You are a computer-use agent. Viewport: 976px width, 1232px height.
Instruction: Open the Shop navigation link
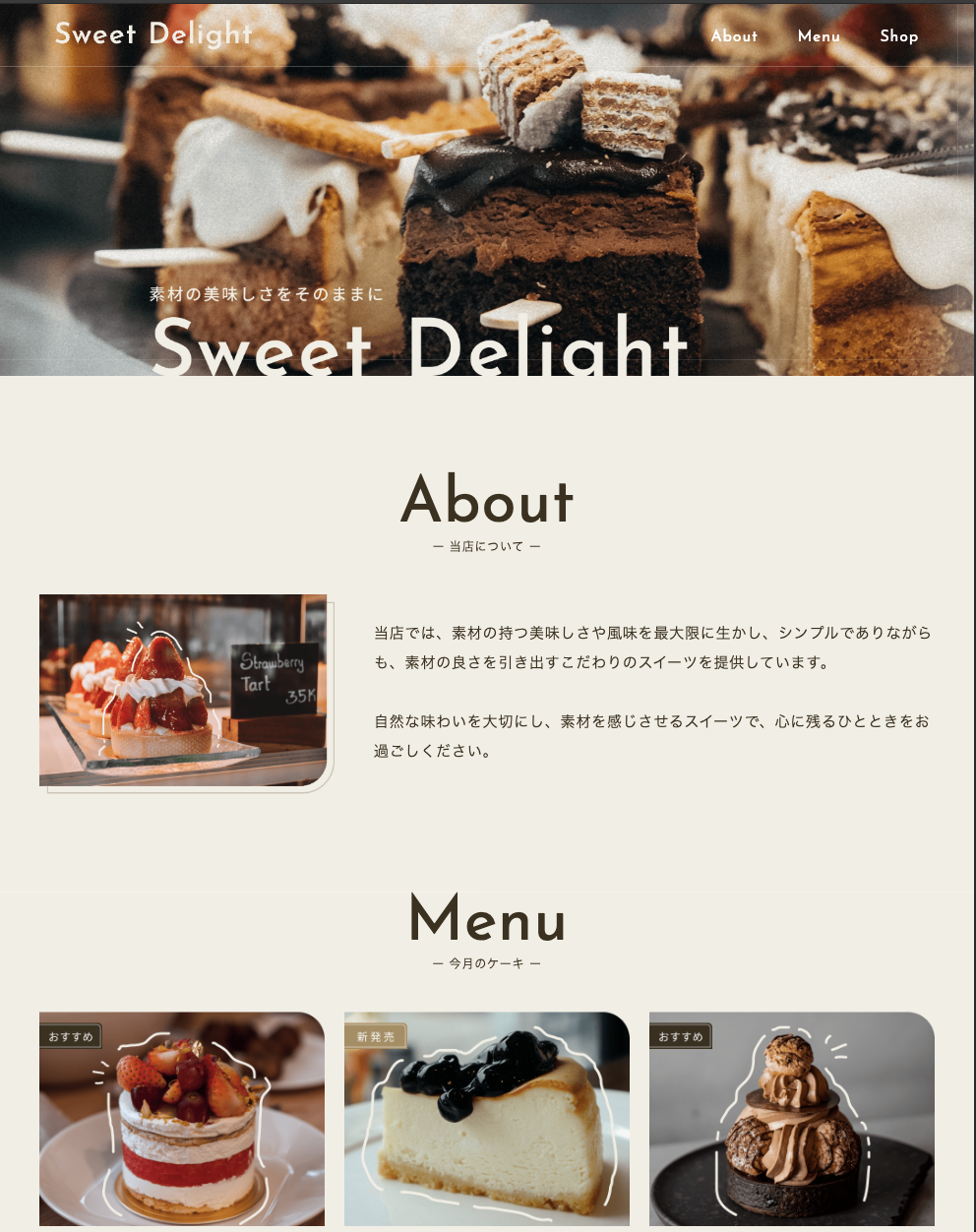pyautogui.click(x=897, y=36)
